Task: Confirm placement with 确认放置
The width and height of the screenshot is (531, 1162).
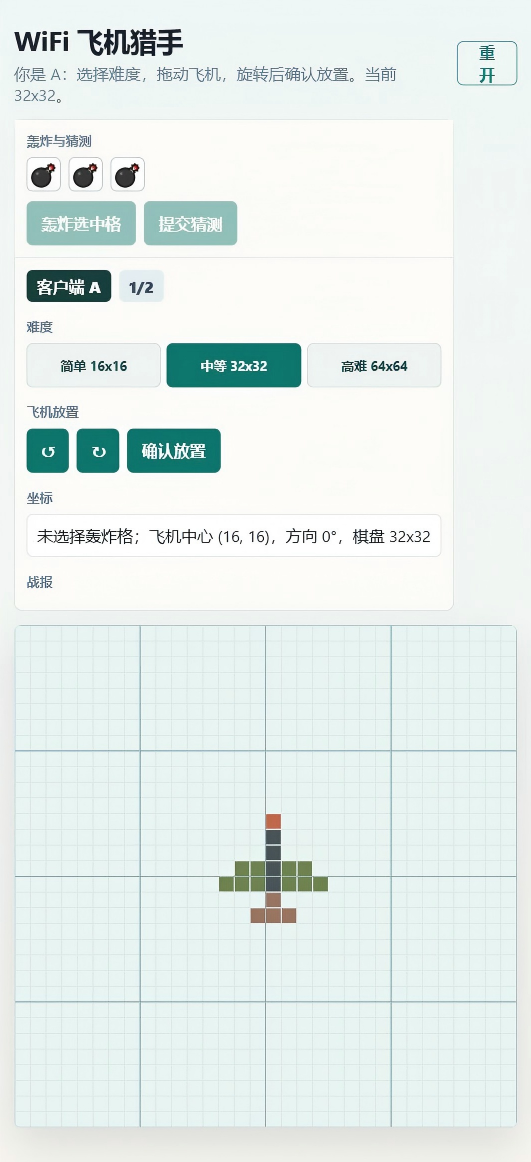Action: (x=174, y=451)
